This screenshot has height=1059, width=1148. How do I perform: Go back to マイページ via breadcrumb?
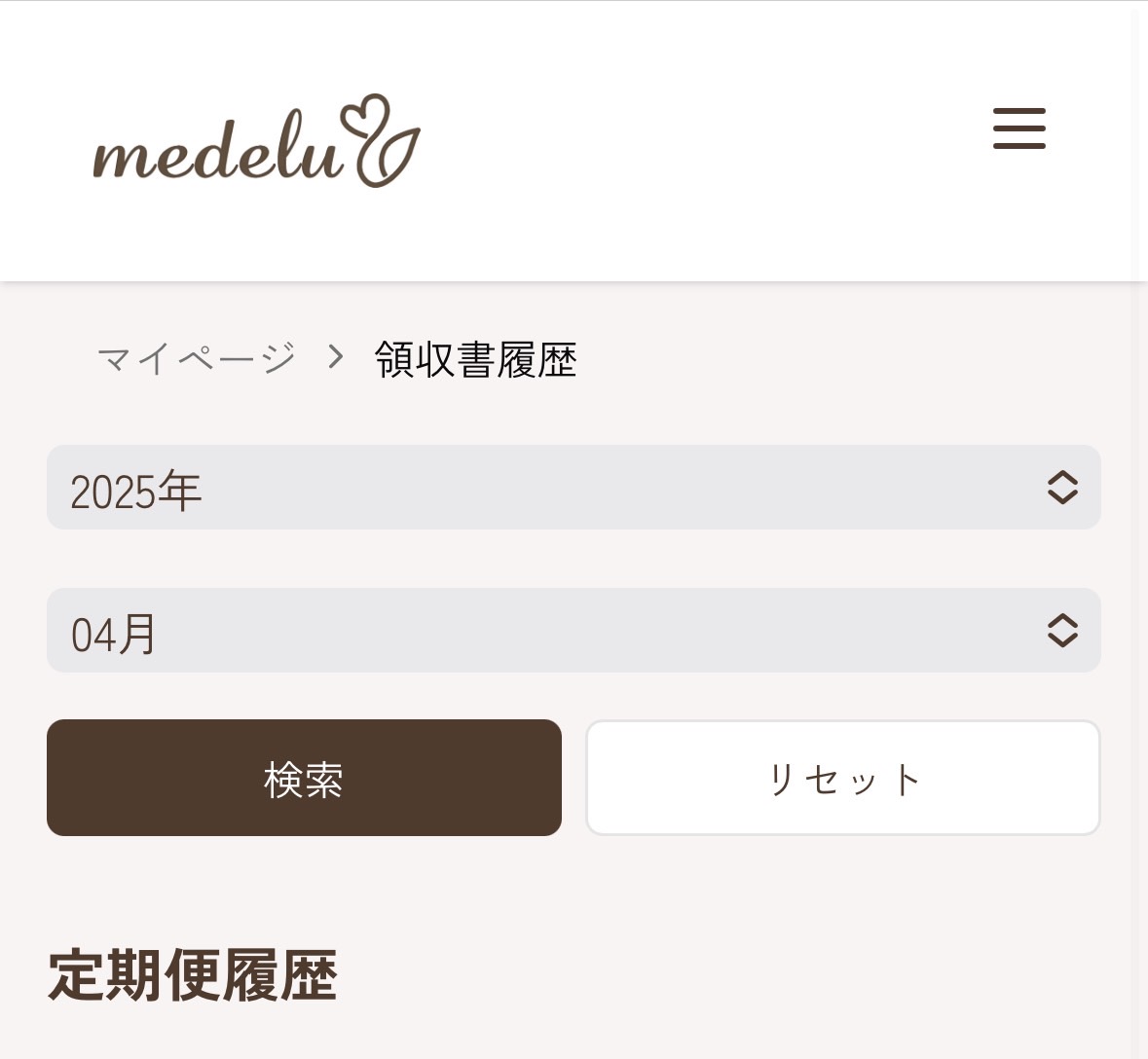pos(197,358)
